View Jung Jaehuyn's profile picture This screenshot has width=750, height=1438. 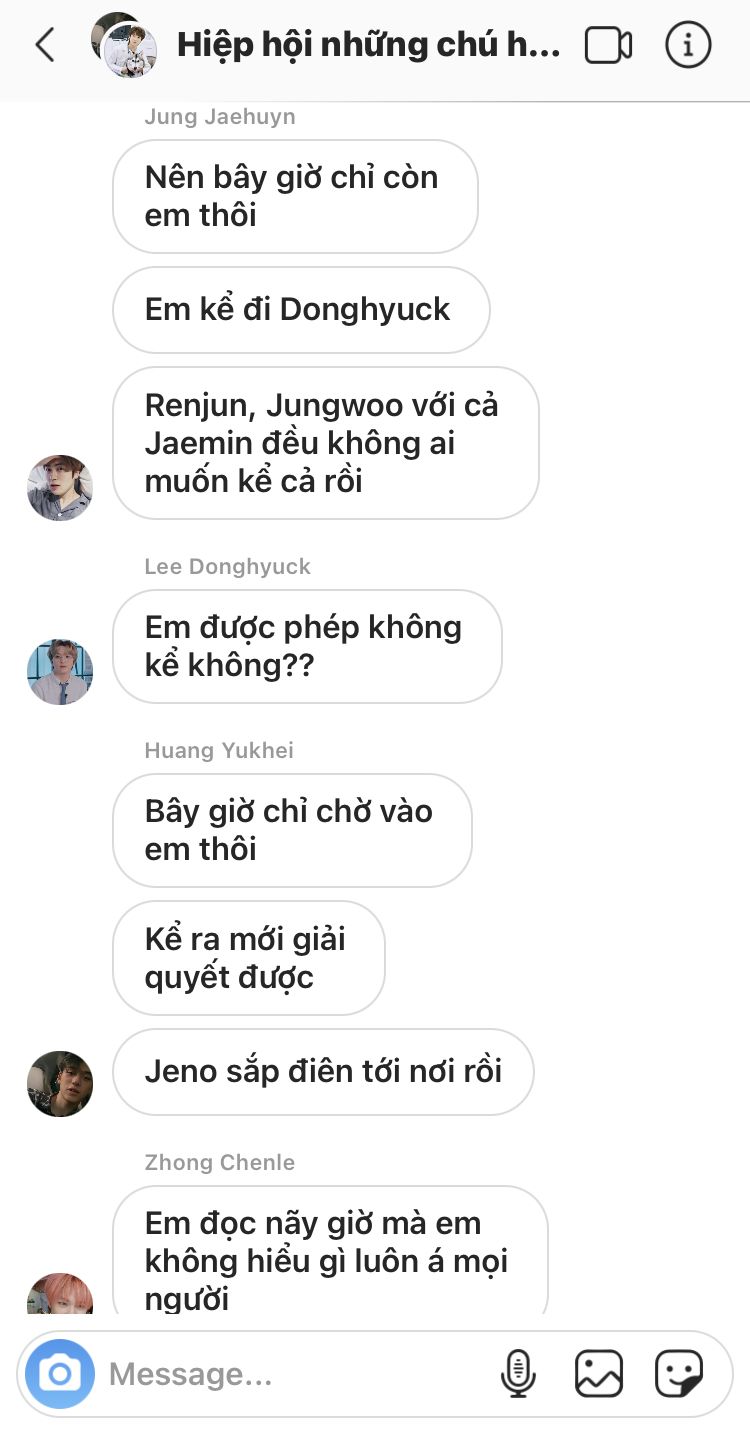(x=60, y=488)
